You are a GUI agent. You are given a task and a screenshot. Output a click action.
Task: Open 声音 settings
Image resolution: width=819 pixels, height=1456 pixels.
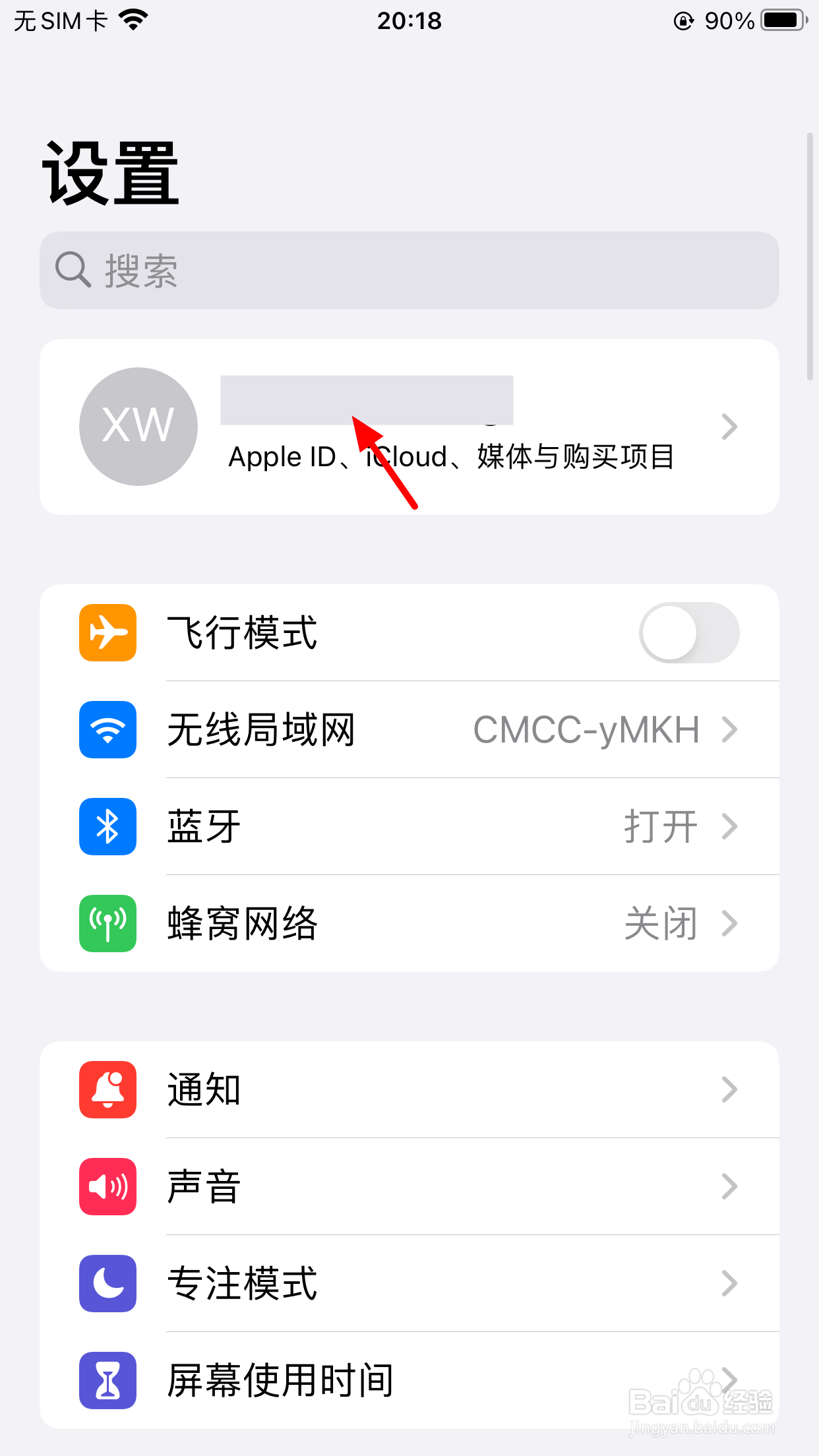click(409, 1186)
